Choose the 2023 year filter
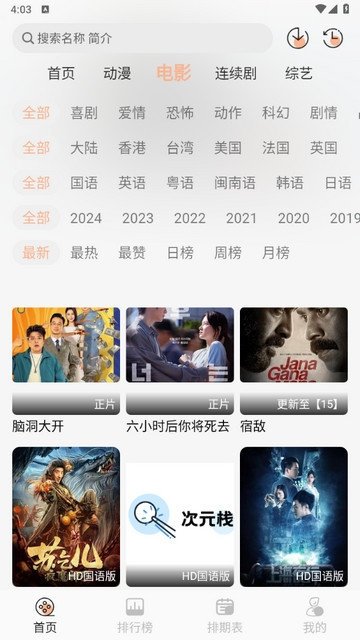This screenshot has height=640, width=360. click(x=138, y=218)
